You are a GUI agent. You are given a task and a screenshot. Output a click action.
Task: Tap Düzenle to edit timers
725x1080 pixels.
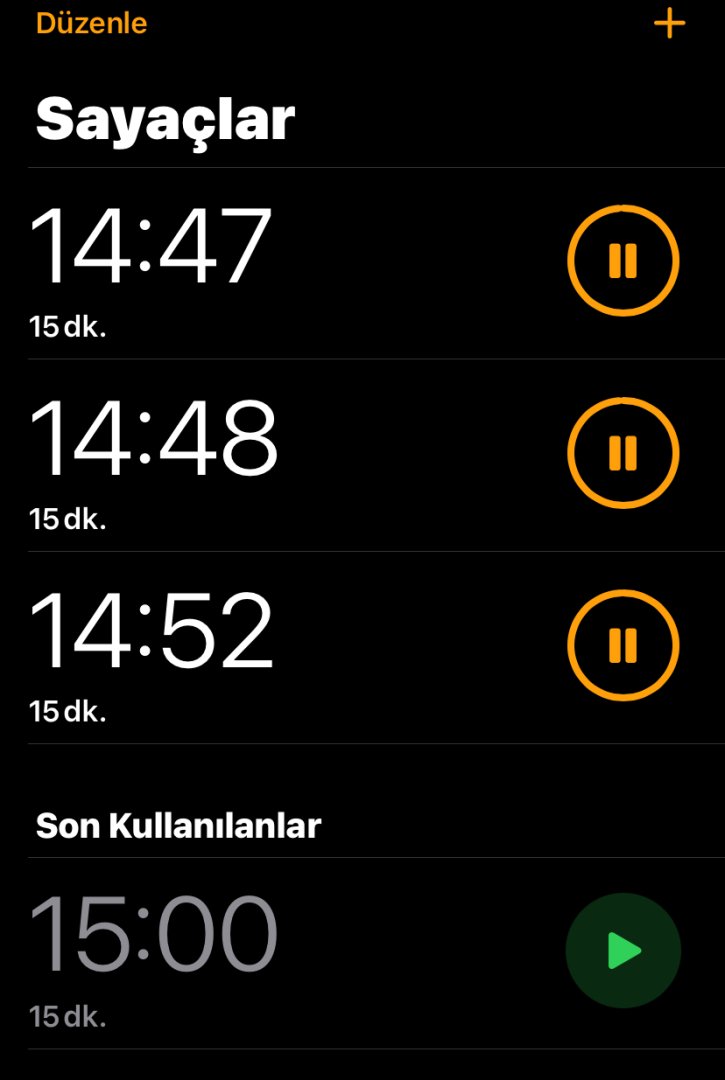coord(91,23)
